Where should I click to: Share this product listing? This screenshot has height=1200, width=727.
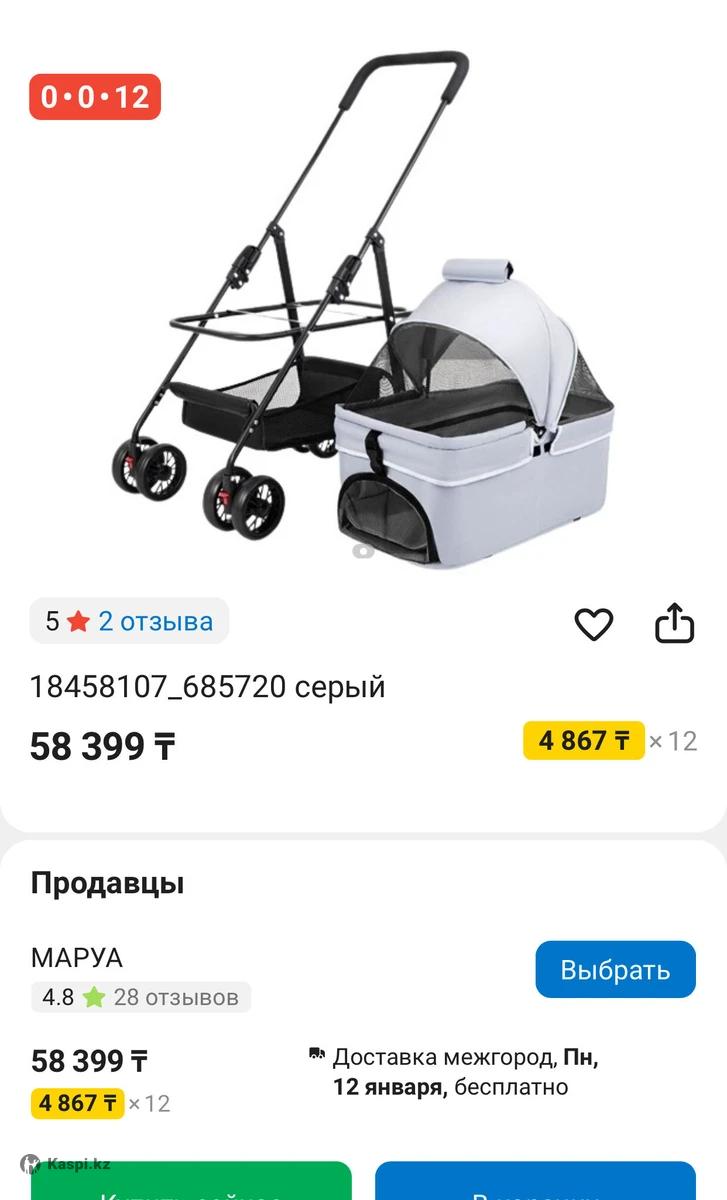674,623
